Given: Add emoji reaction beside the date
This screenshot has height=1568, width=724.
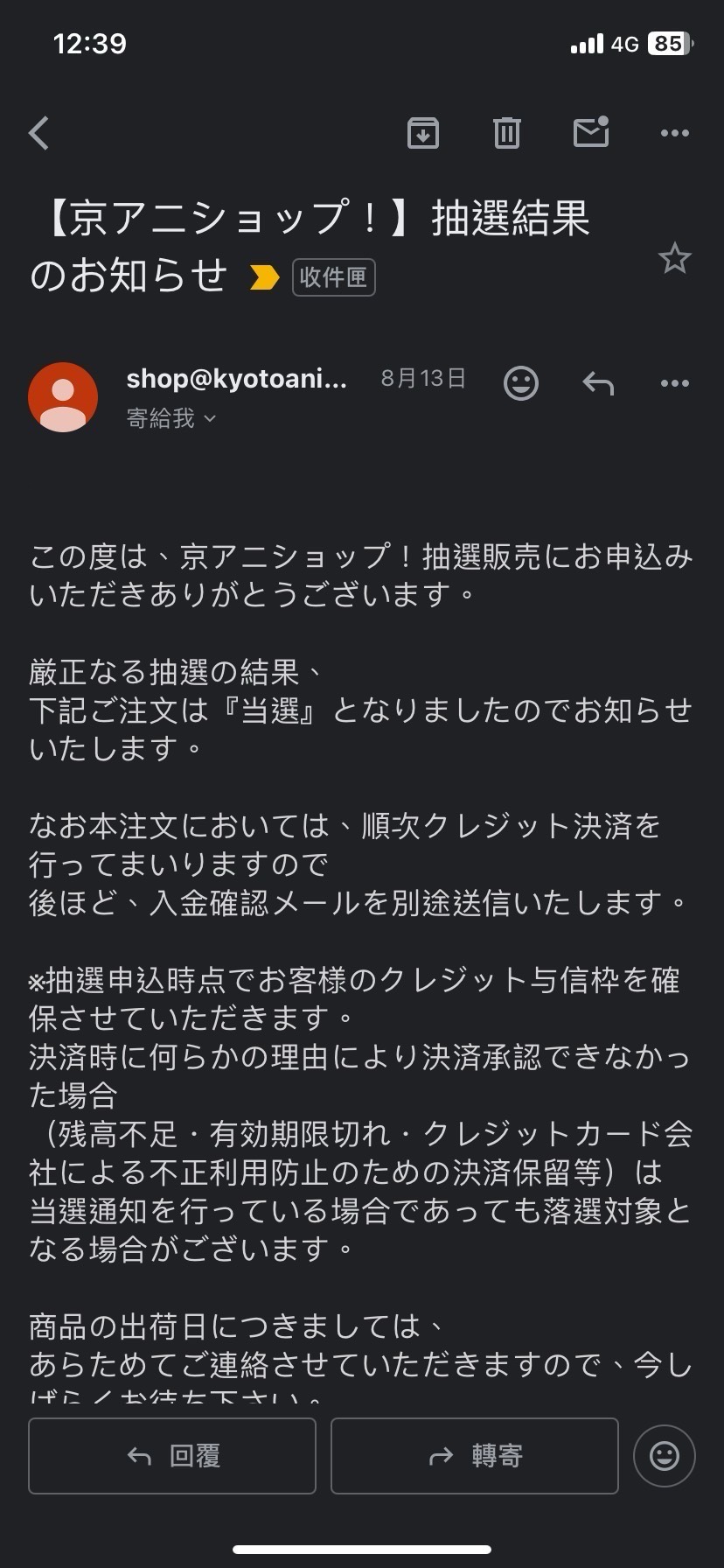Looking at the screenshot, I should 521,383.
